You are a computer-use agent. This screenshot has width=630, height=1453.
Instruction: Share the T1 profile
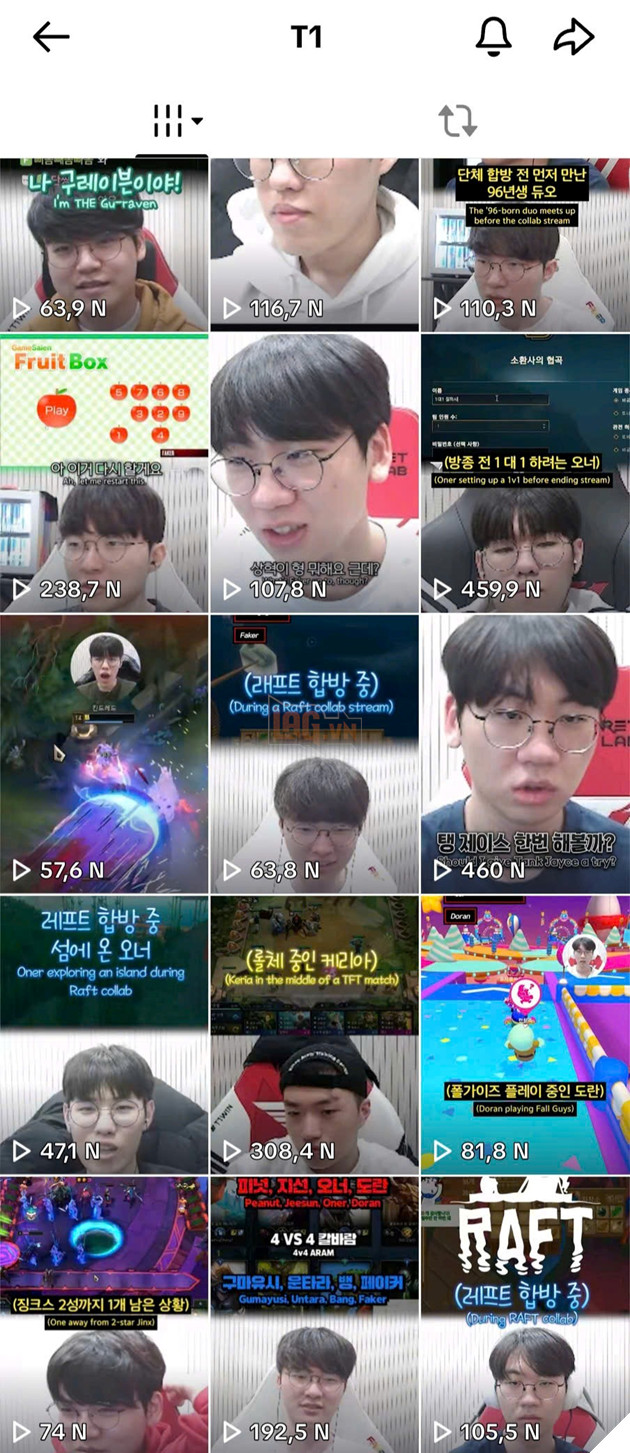coord(574,38)
